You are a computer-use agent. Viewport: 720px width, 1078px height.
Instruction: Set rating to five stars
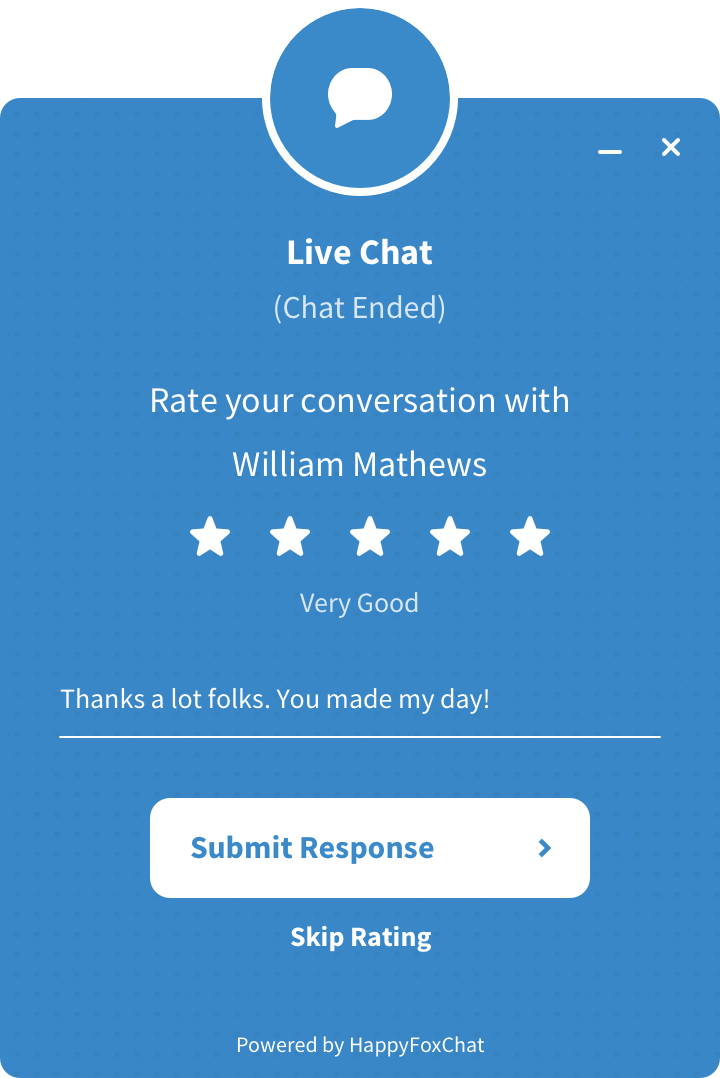tap(530, 537)
